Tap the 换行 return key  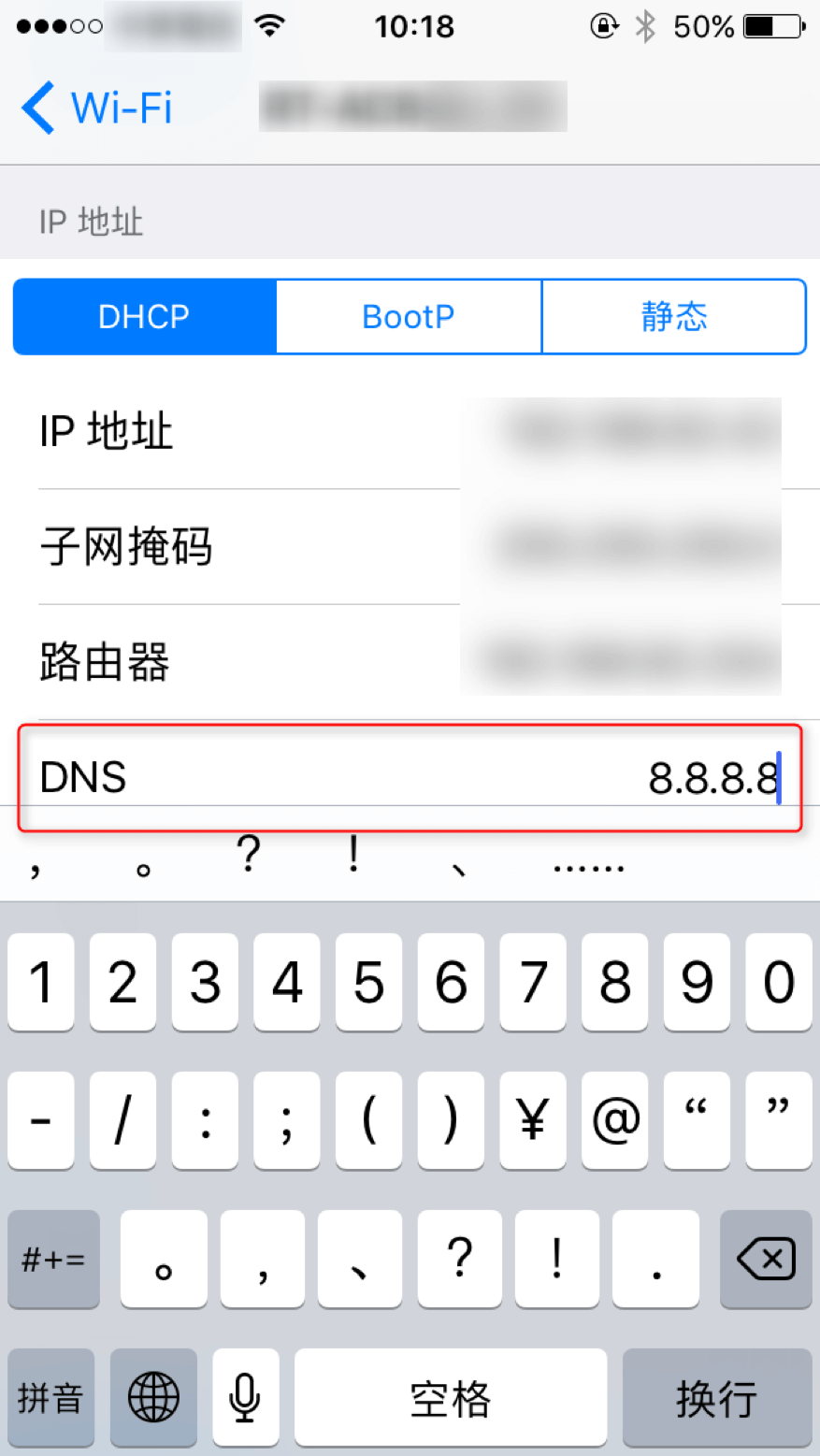coord(716,1398)
